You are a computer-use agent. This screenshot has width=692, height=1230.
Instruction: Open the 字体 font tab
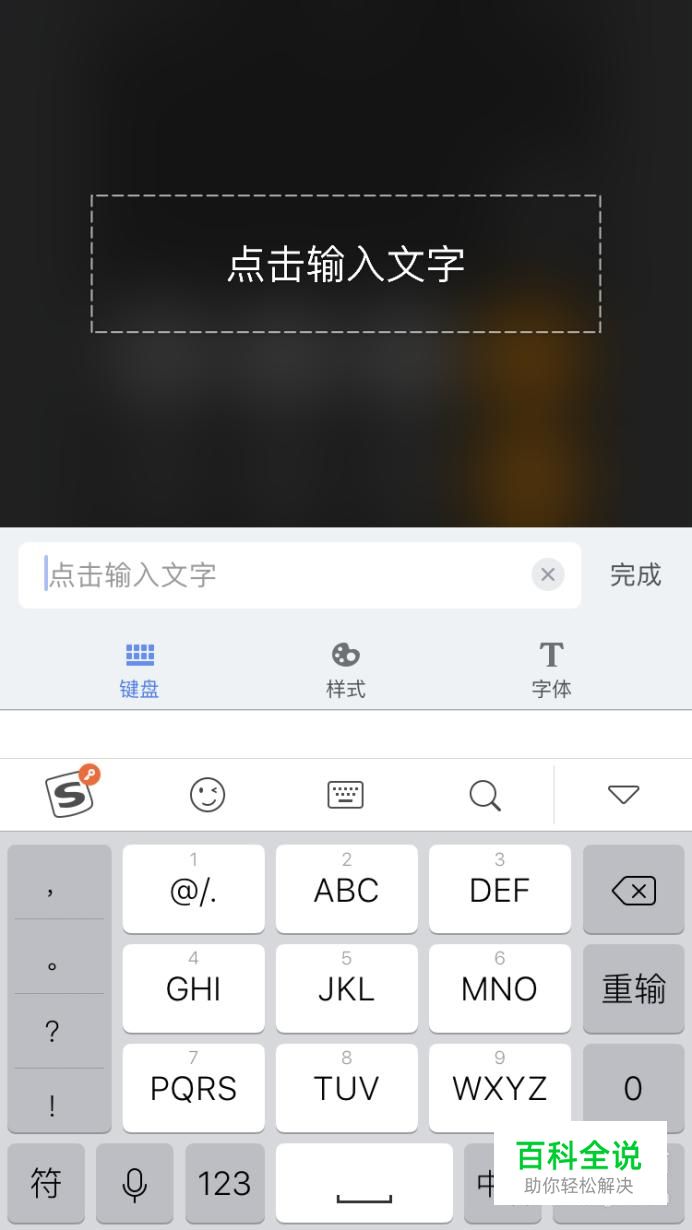point(551,671)
